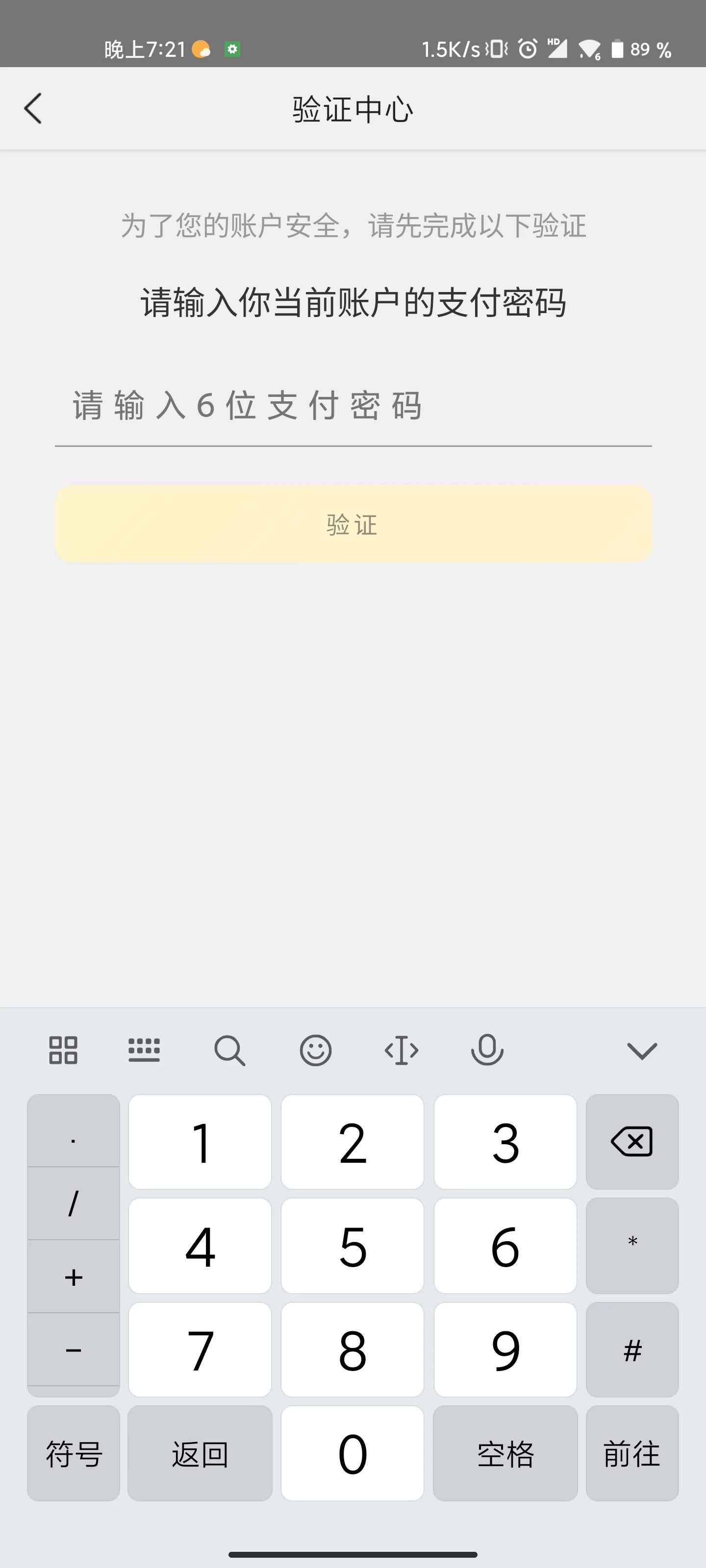Screen dimensions: 706x1568
Task: Delete a digit with backspace key
Action: [632, 1142]
